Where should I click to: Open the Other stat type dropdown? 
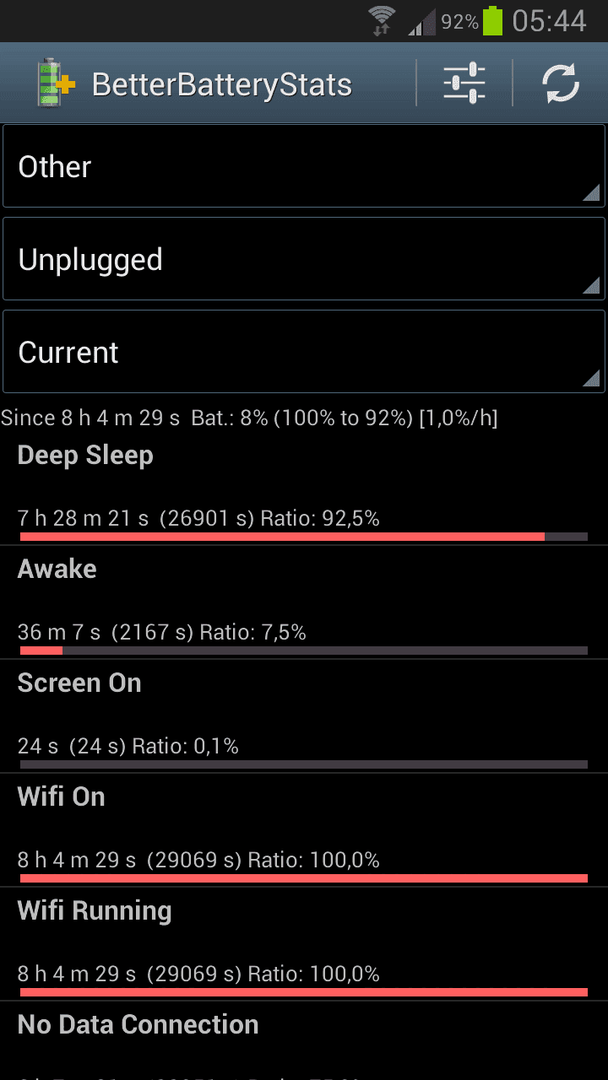point(304,166)
